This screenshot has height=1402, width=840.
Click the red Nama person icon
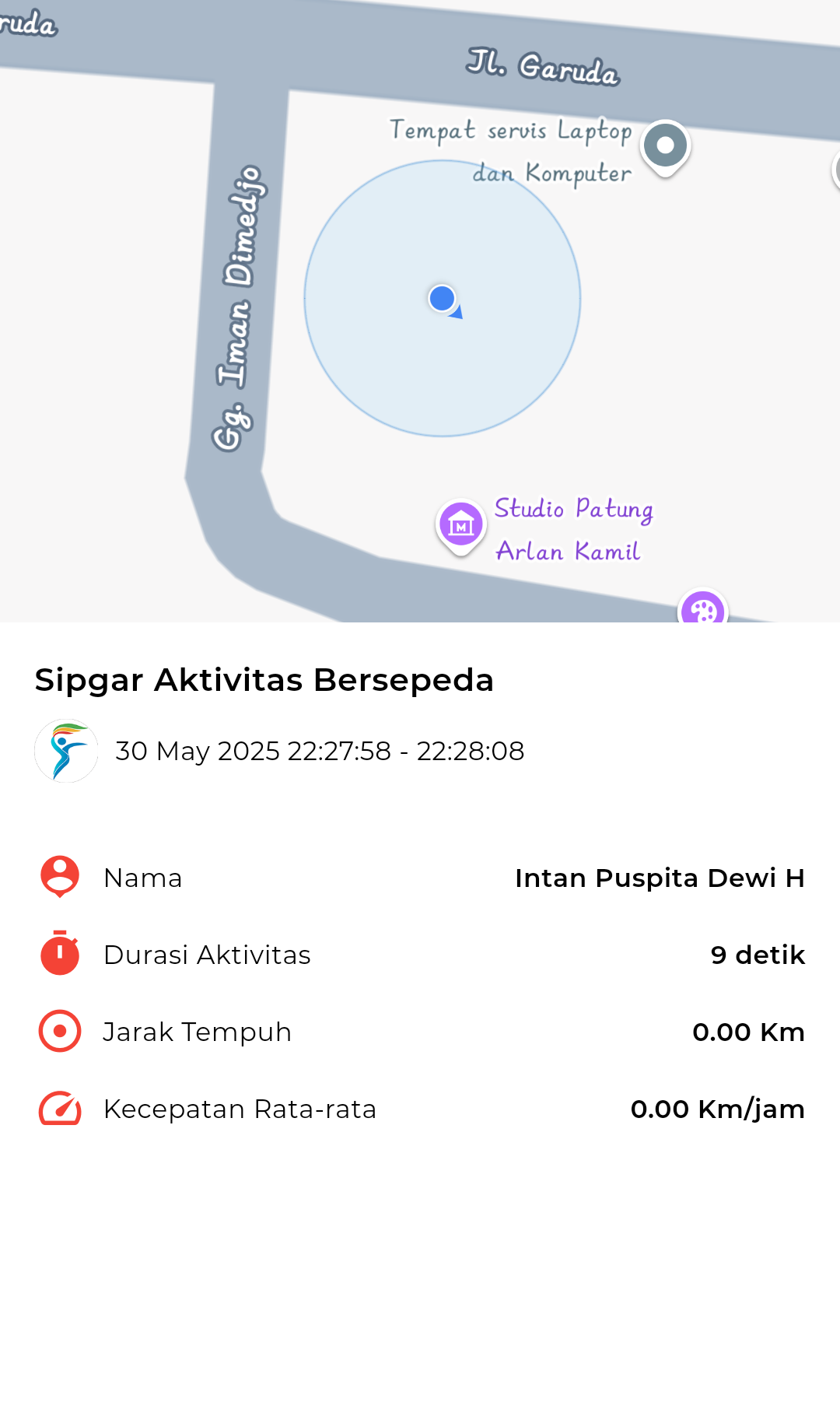pyautogui.click(x=59, y=877)
